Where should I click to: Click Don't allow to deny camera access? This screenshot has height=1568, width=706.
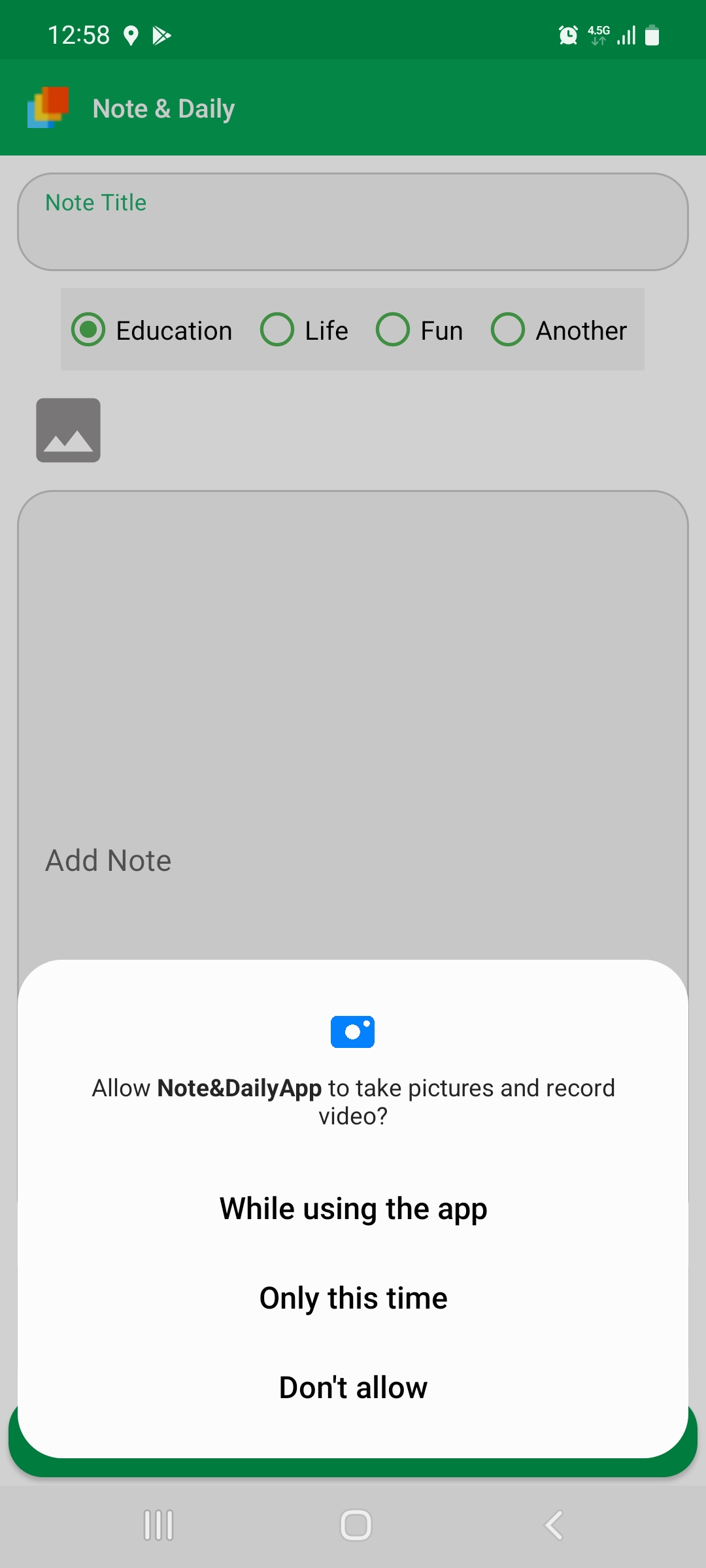(x=353, y=1387)
